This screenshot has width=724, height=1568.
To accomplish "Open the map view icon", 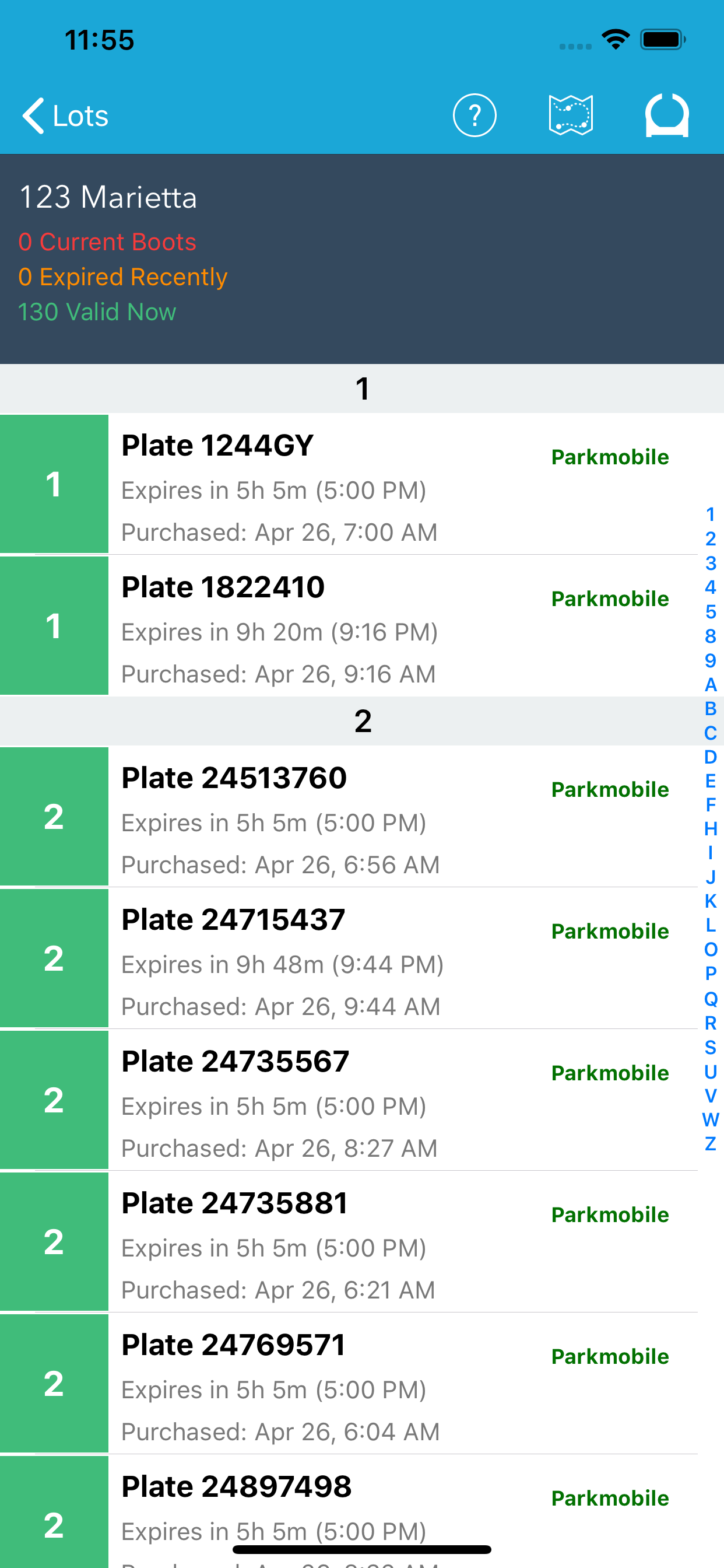I will click(570, 115).
